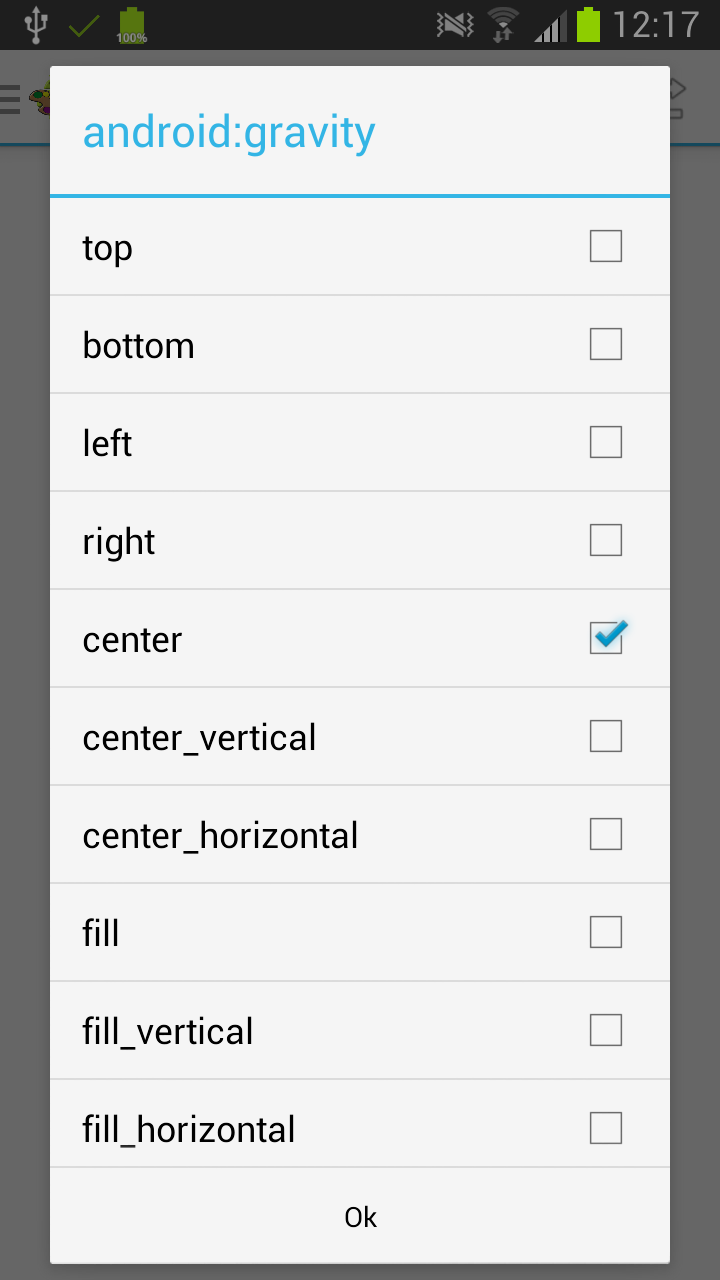Check center_vertical option
Image resolution: width=720 pixels, height=1280 pixels.
[x=606, y=736]
